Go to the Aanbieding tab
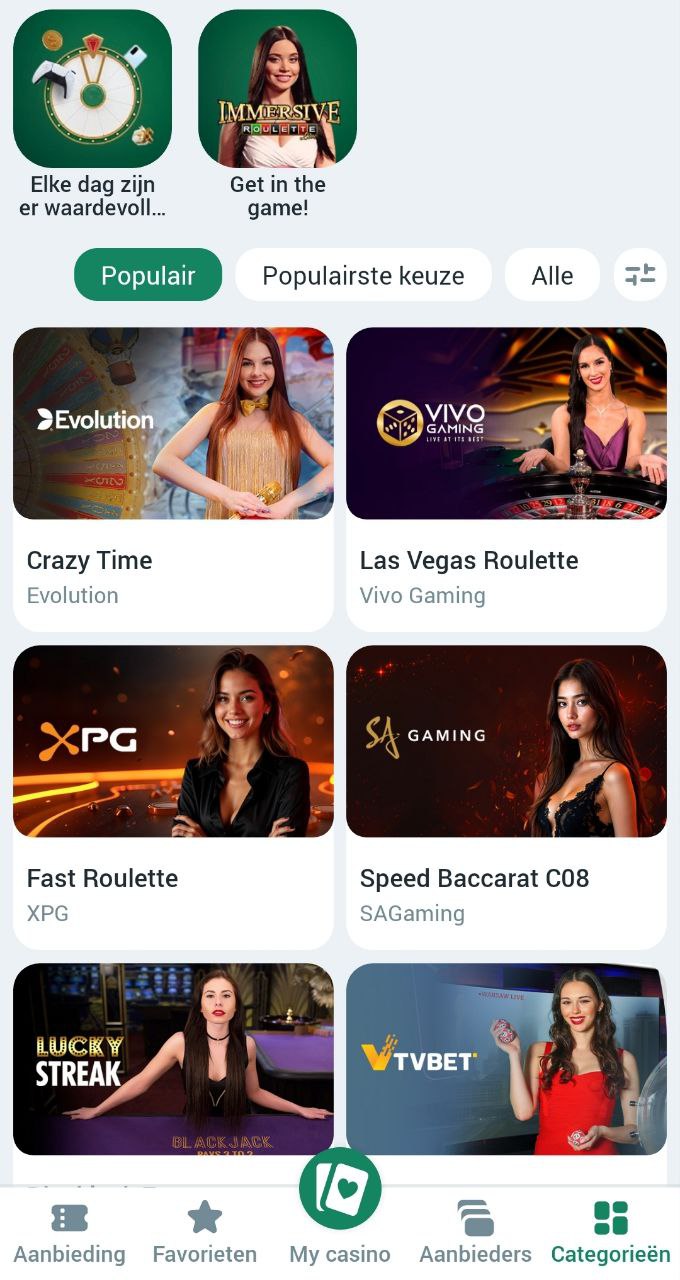 coord(69,1233)
